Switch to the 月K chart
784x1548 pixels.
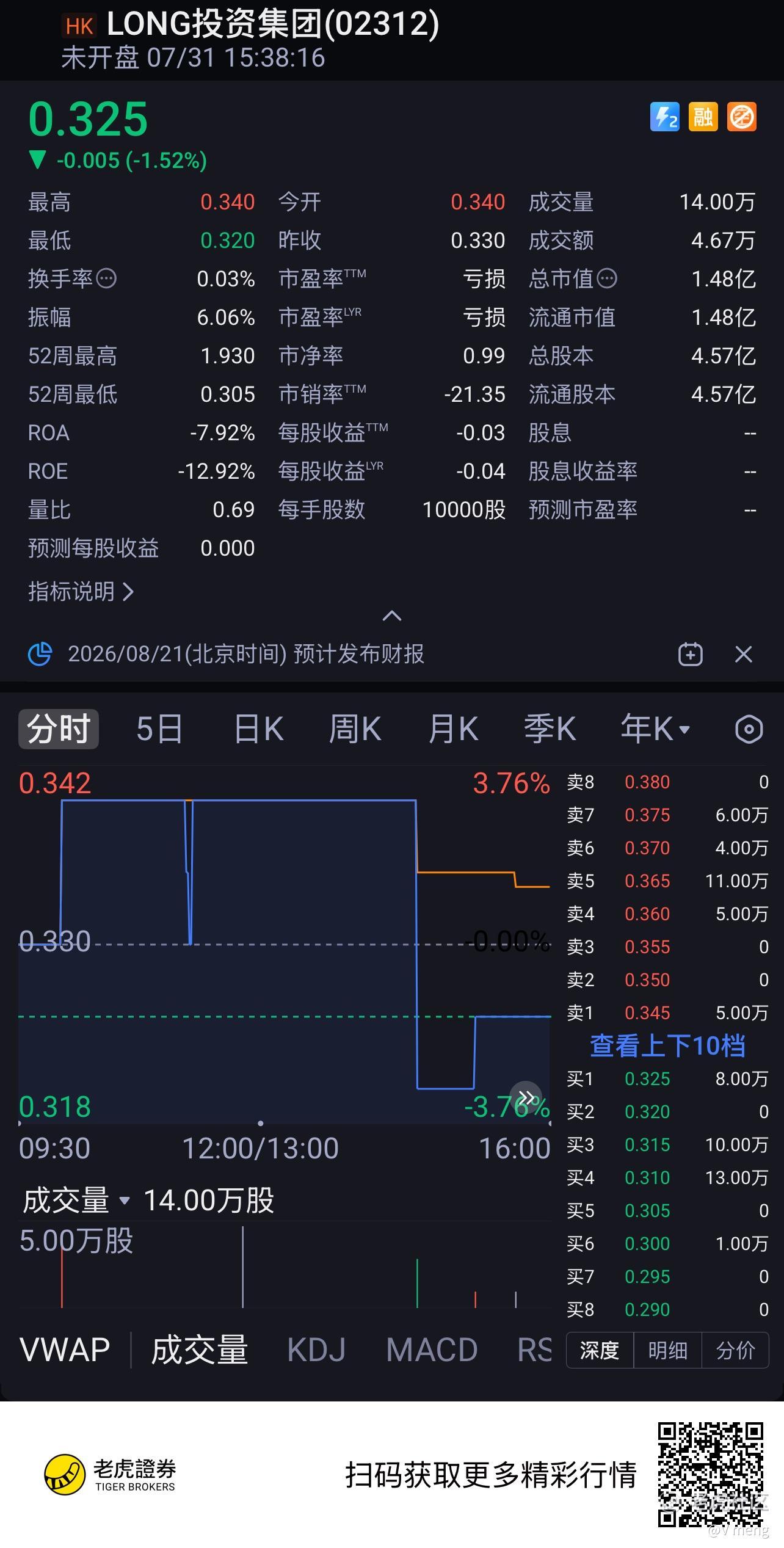coord(452,729)
